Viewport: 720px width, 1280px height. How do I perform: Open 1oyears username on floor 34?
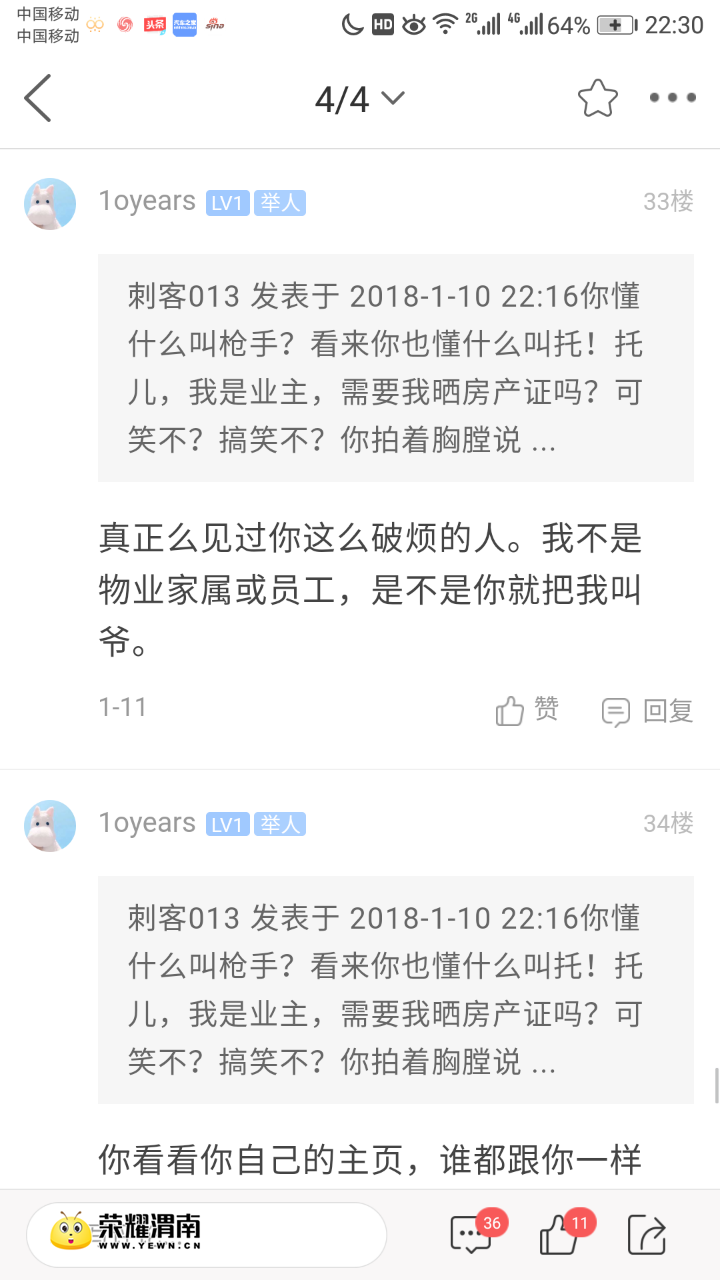coord(147,823)
